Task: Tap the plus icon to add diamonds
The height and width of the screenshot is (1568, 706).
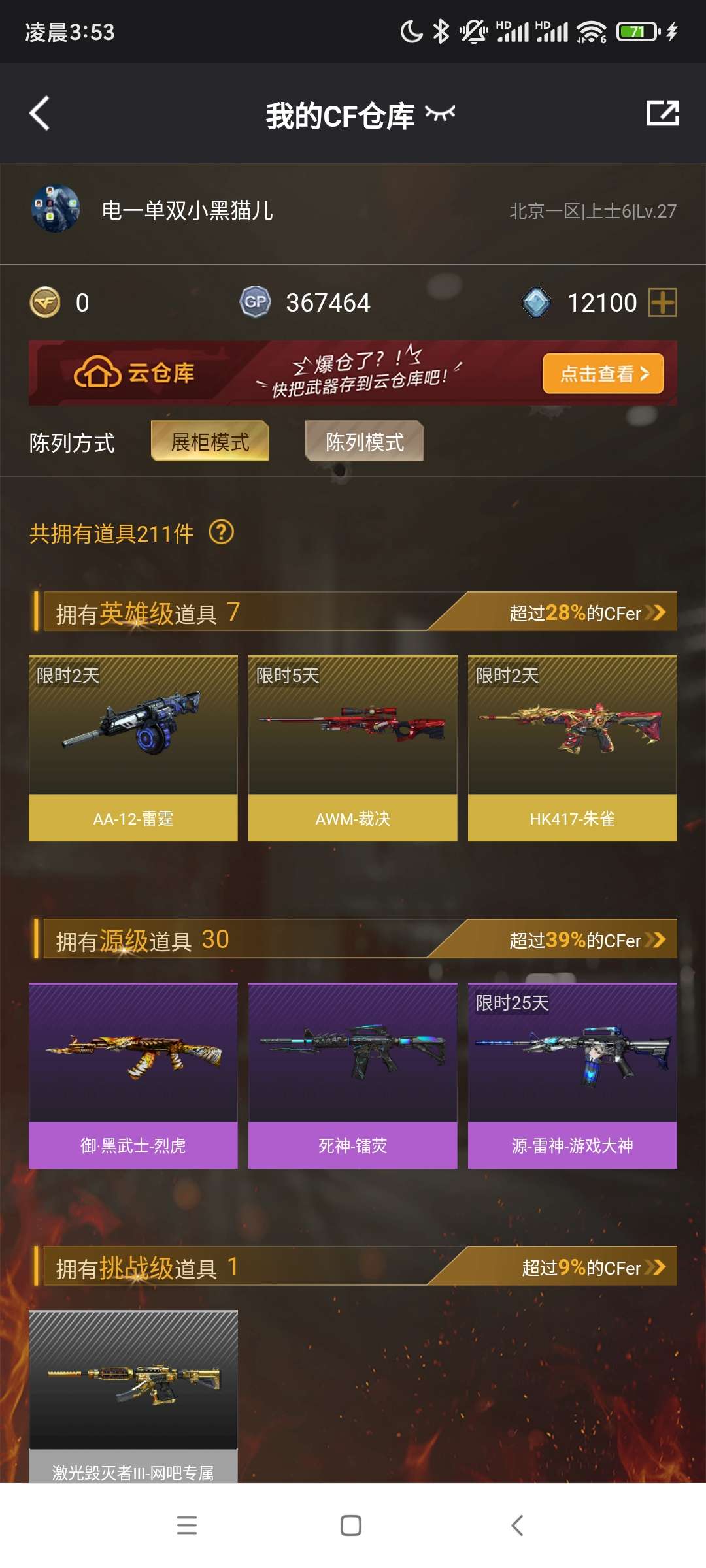Action: coord(662,302)
